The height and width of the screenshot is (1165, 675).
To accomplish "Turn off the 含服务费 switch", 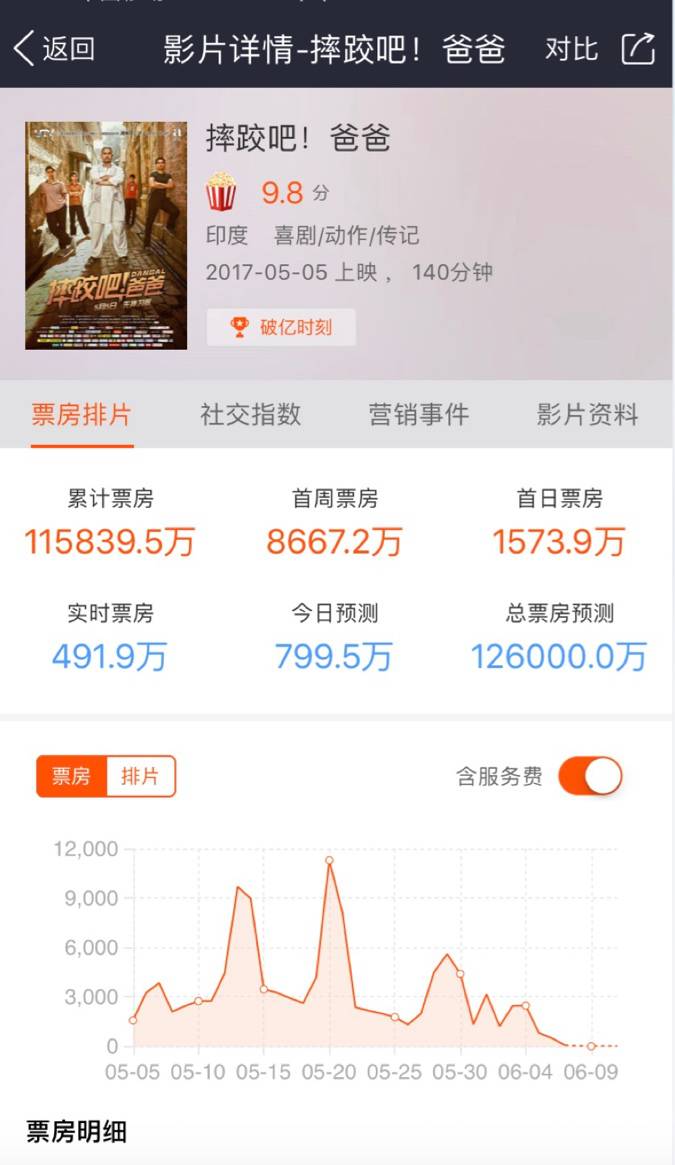I will [590, 776].
